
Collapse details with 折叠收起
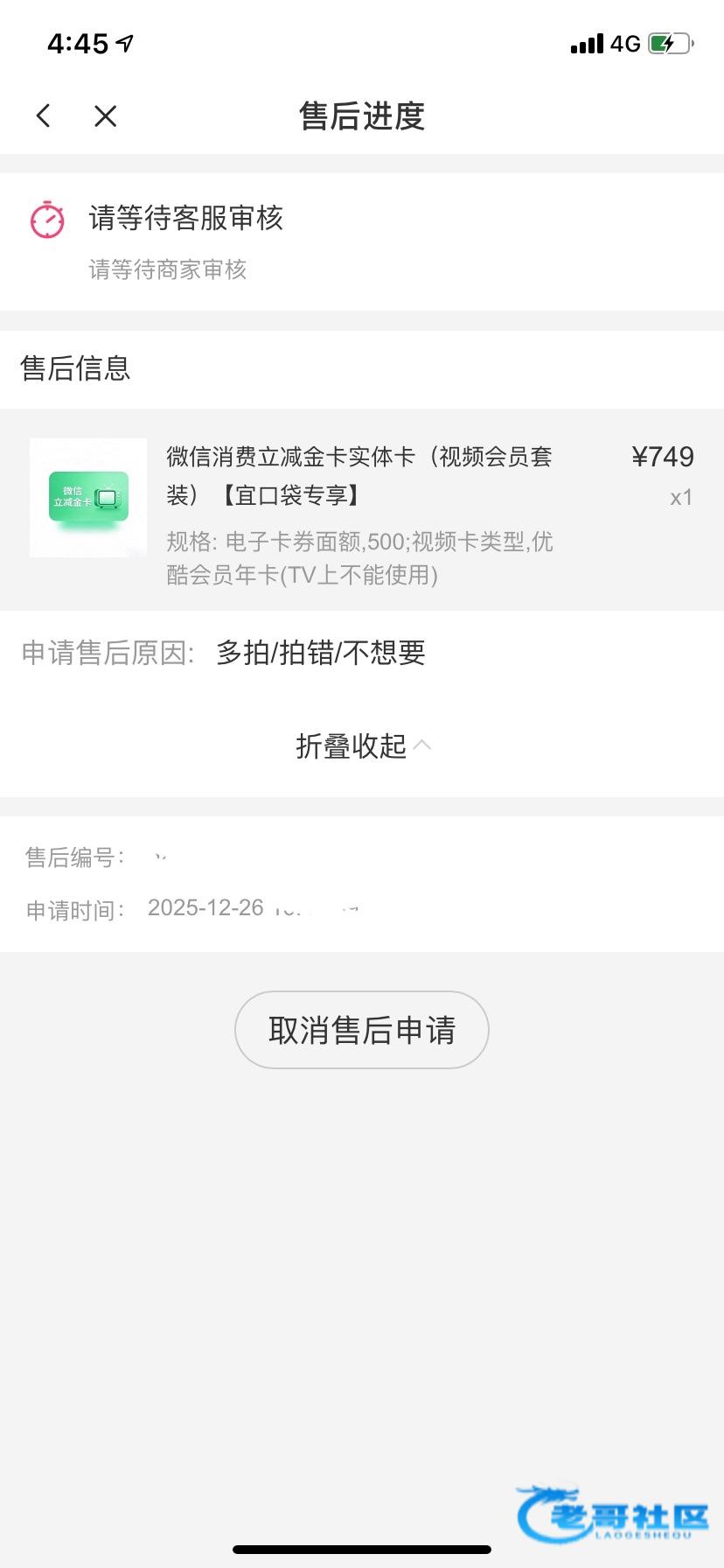coord(362,746)
